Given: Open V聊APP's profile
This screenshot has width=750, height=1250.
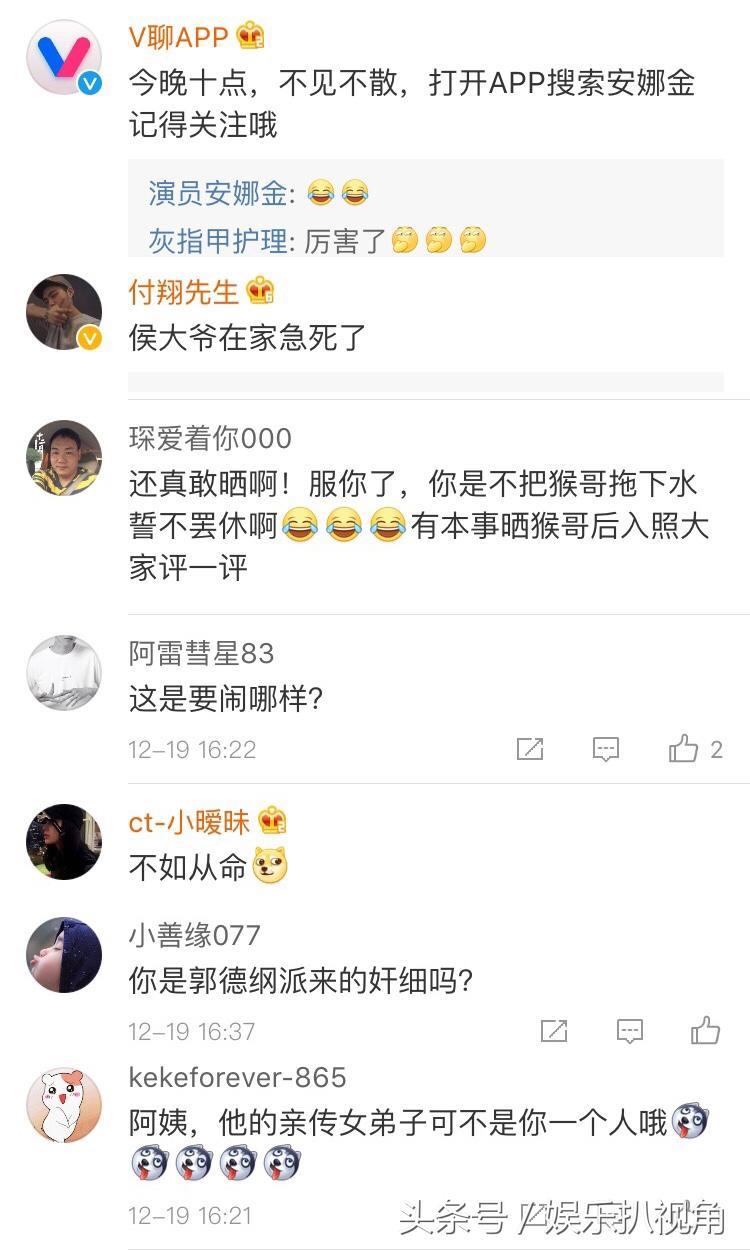Looking at the screenshot, I should 178,37.
